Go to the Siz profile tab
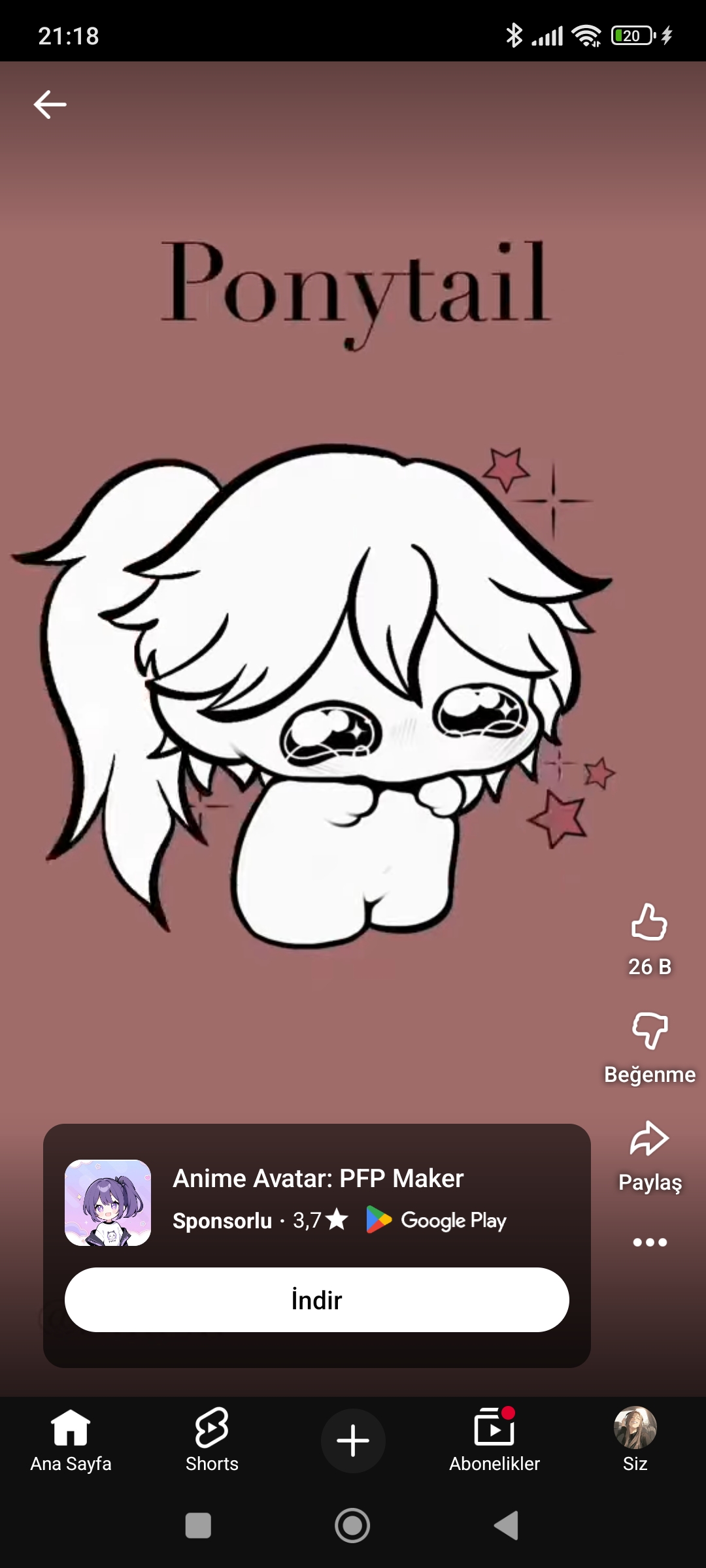706x1568 pixels. coord(635,1440)
